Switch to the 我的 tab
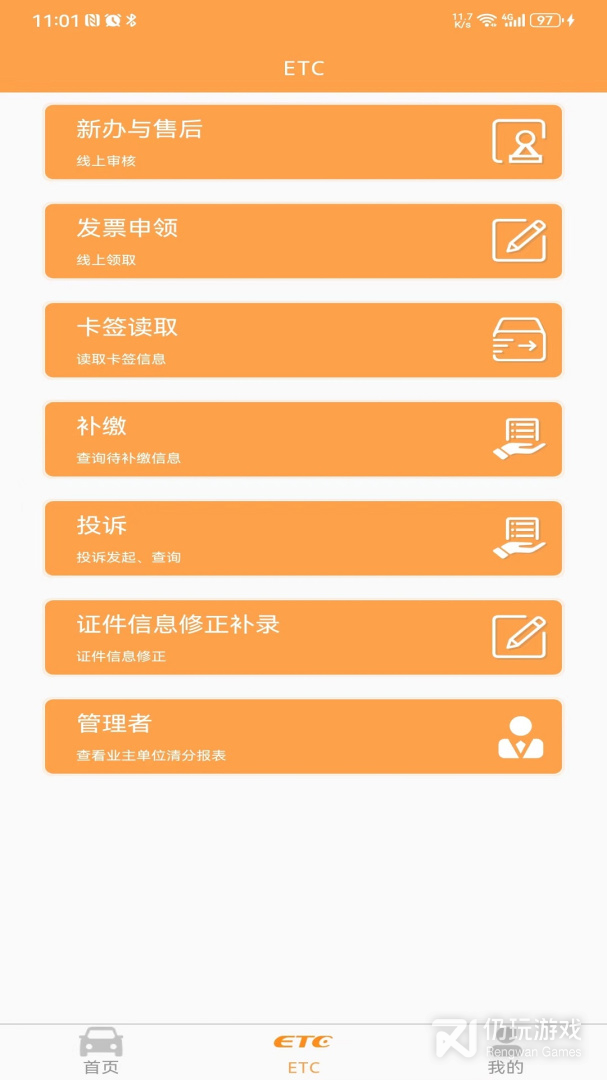607x1080 pixels. pyautogui.click(x=505, y=1053)
